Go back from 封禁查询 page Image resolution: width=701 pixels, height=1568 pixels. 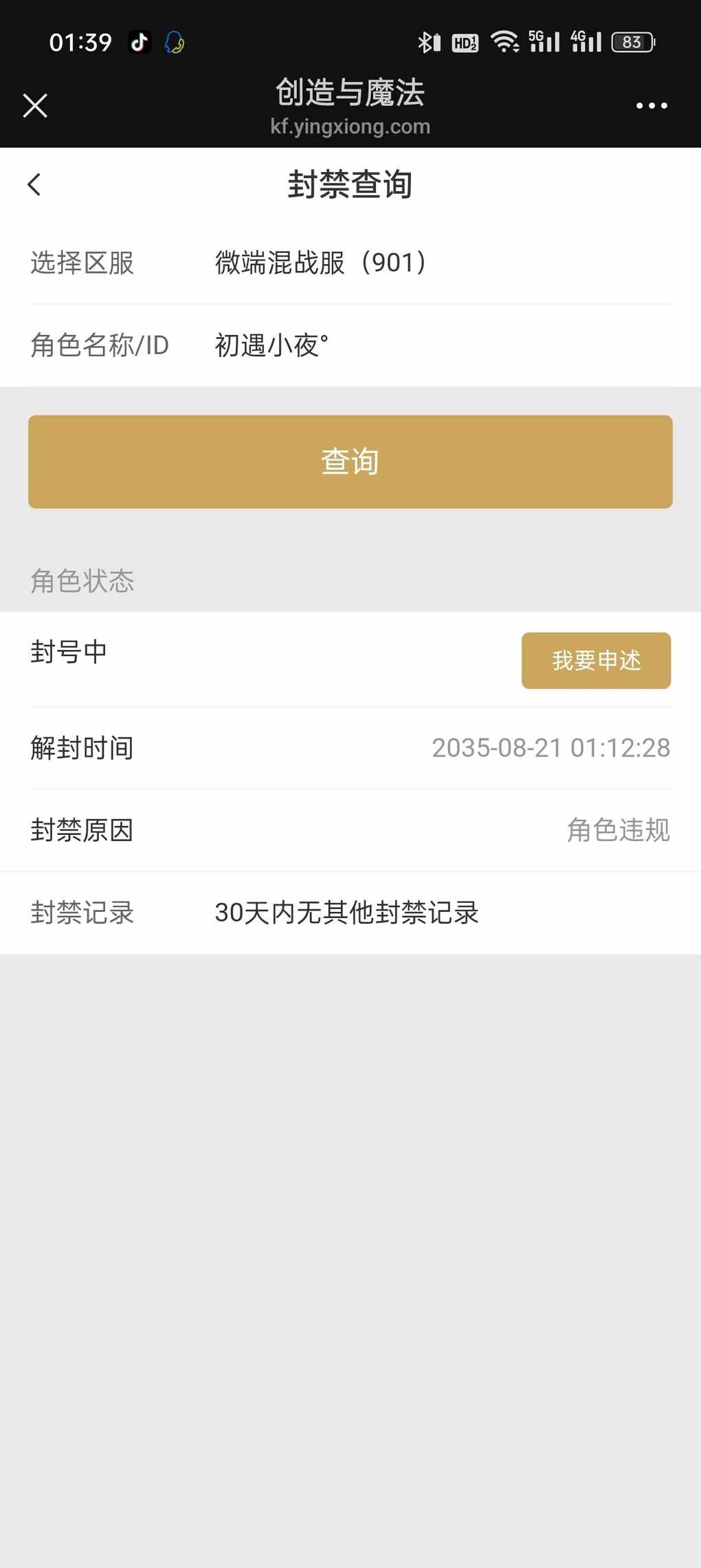pyautogui.click(x=34, y=184)
